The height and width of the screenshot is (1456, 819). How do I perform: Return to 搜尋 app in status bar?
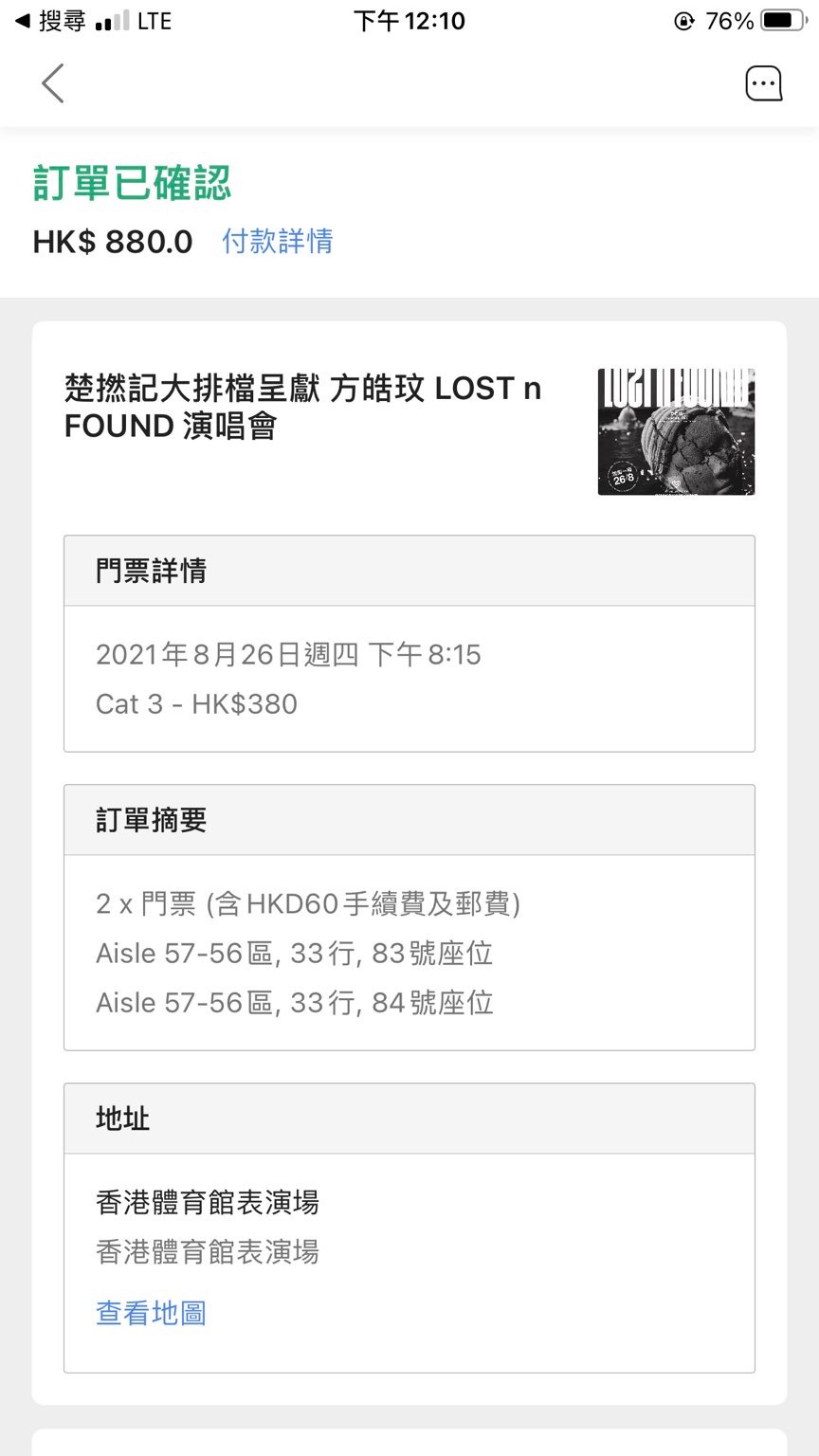[51, 21]
